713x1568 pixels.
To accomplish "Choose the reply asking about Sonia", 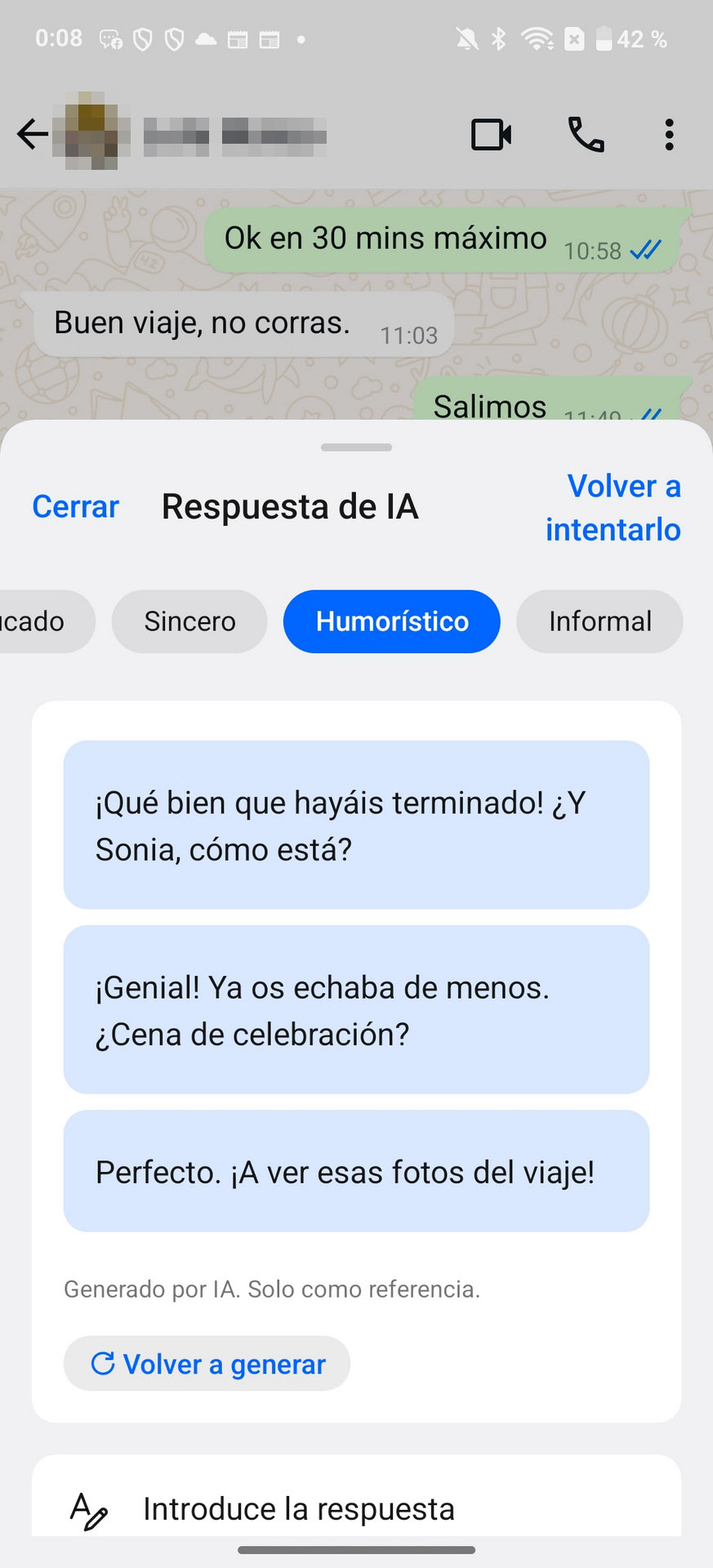I will [x=356, y=825].
